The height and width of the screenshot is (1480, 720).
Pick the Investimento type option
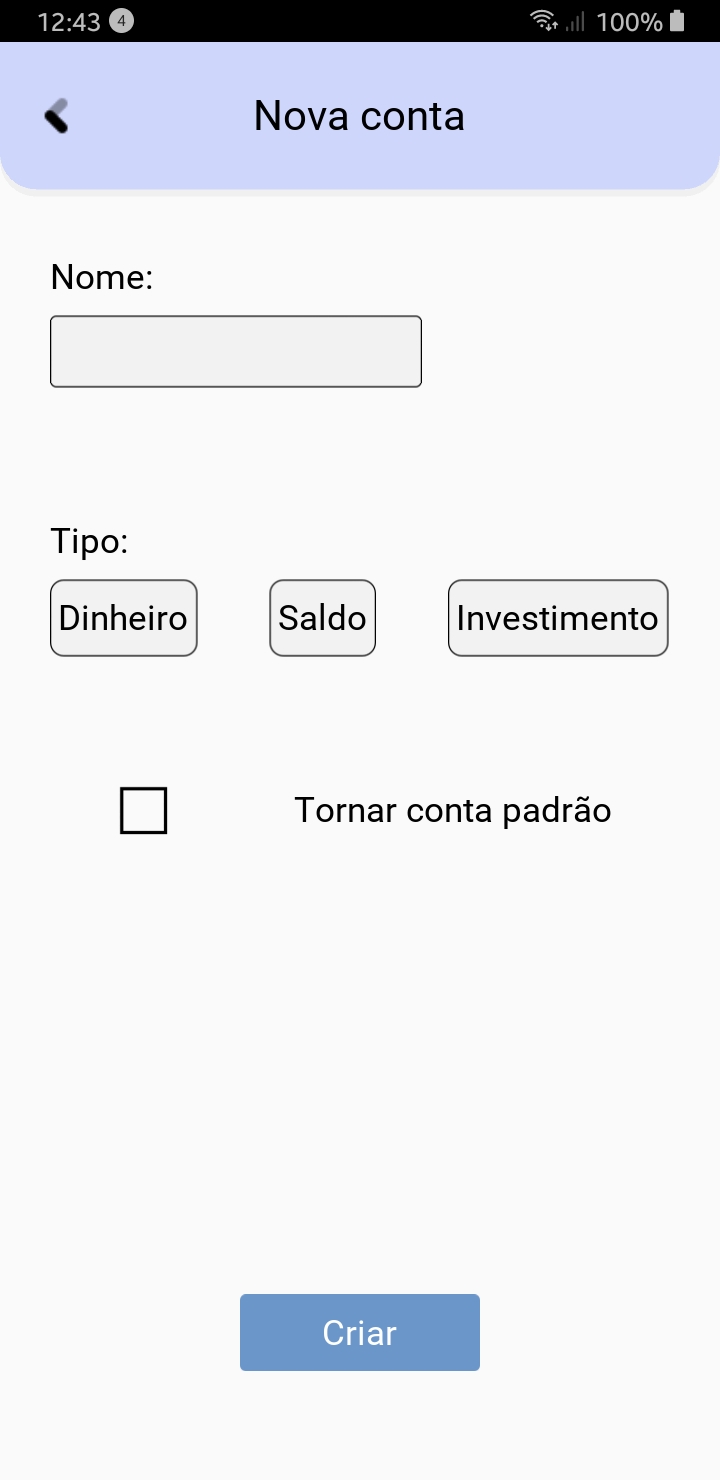[557, 618]
